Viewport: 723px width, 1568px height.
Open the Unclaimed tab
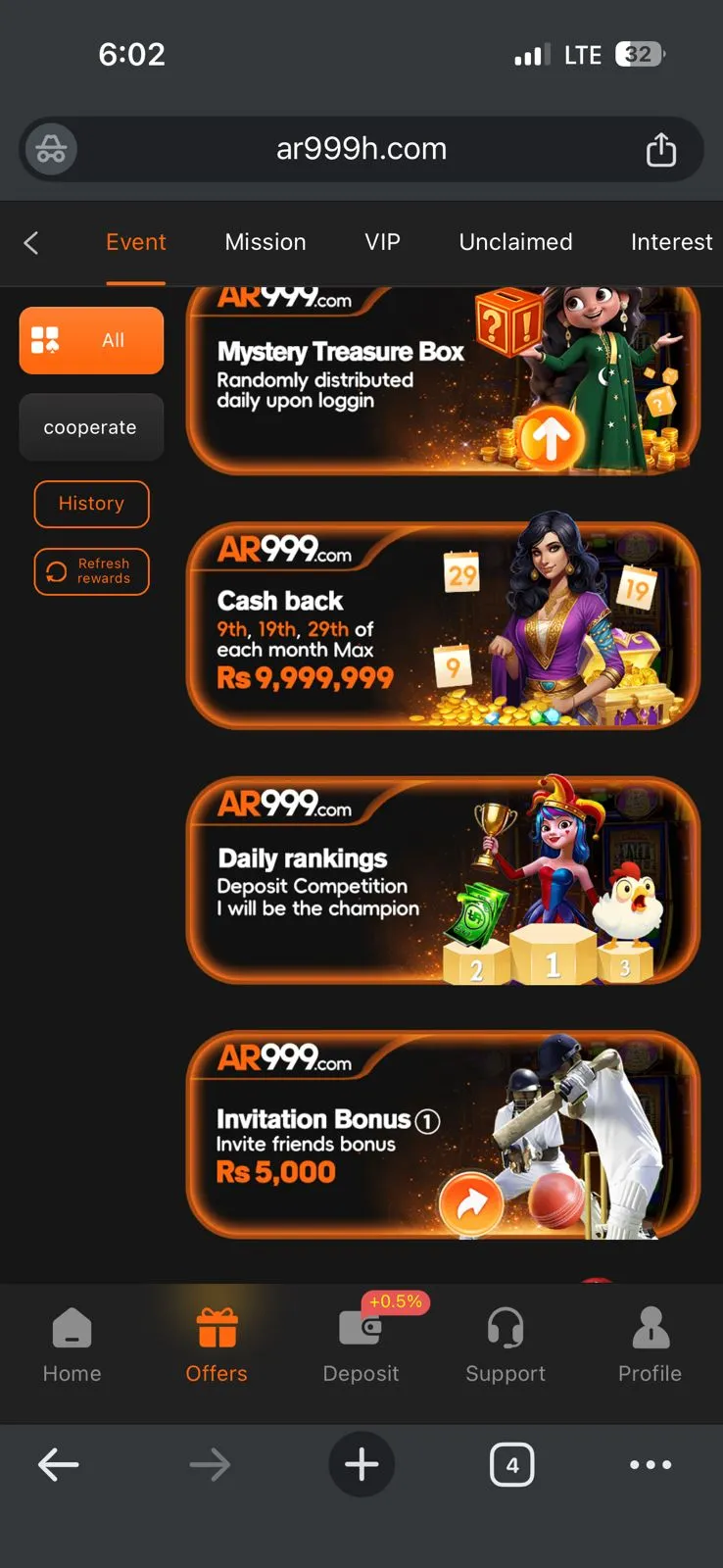pos(515,242)
